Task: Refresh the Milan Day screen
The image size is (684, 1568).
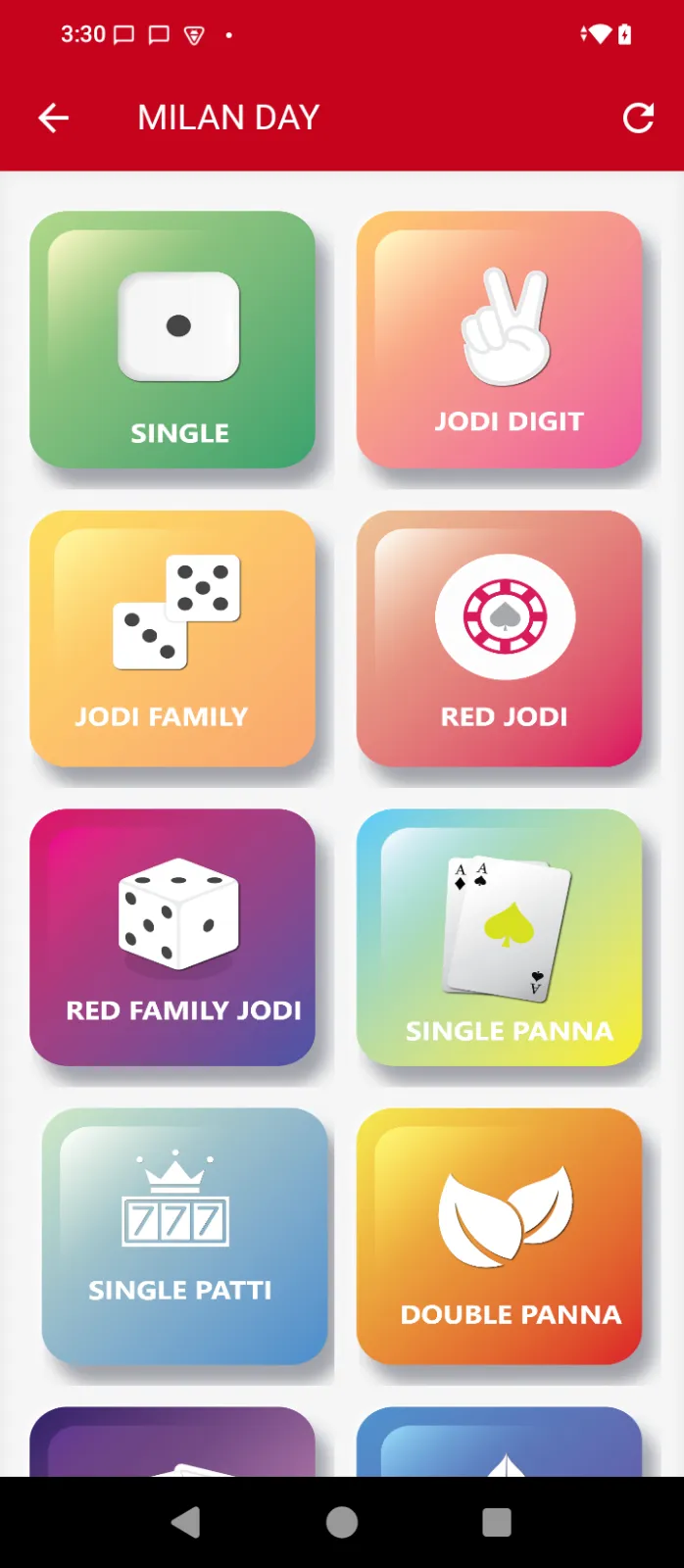Action: point(638,119)
